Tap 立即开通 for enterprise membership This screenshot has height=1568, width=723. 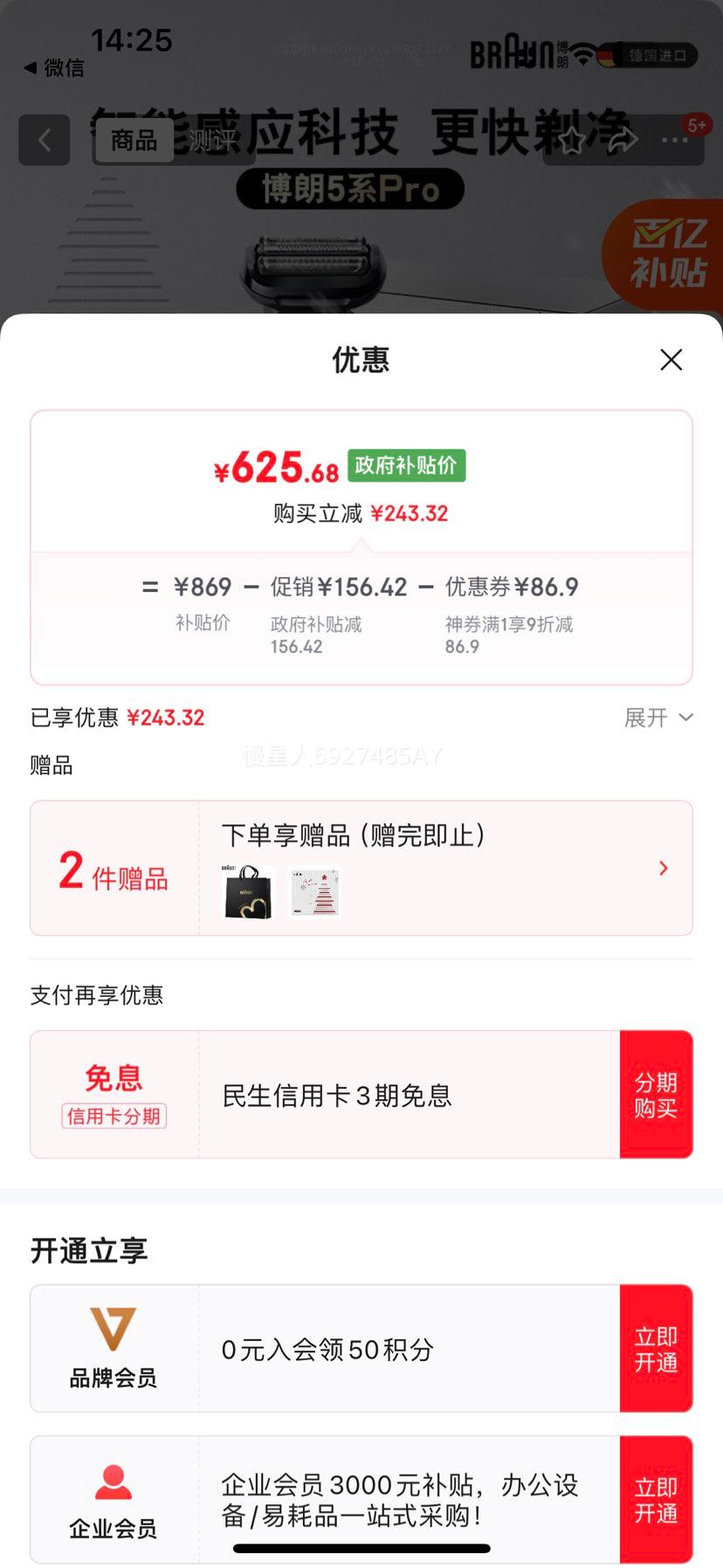657,1499
